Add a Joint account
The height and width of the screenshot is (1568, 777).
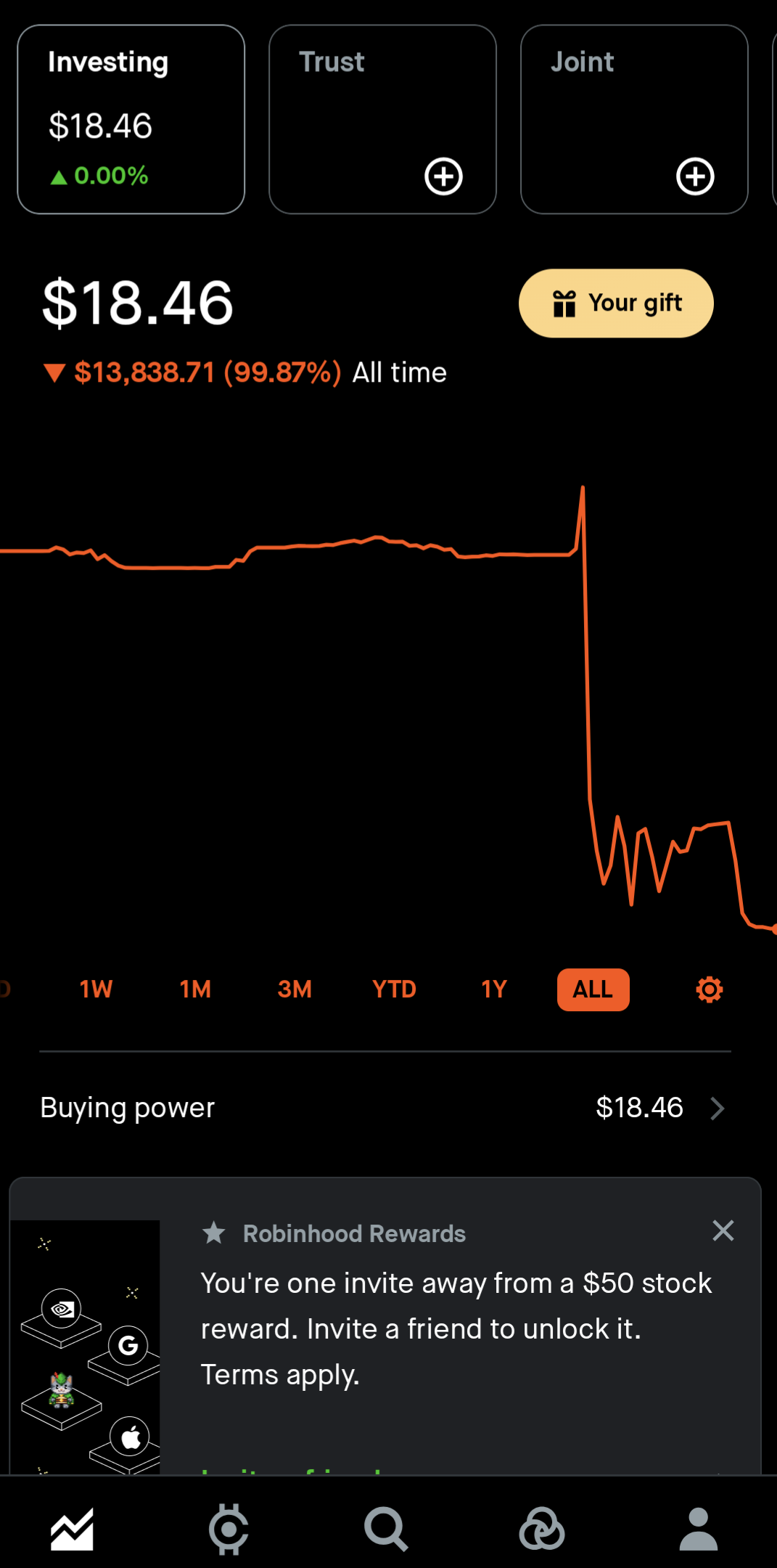click(x=695, y=176)
